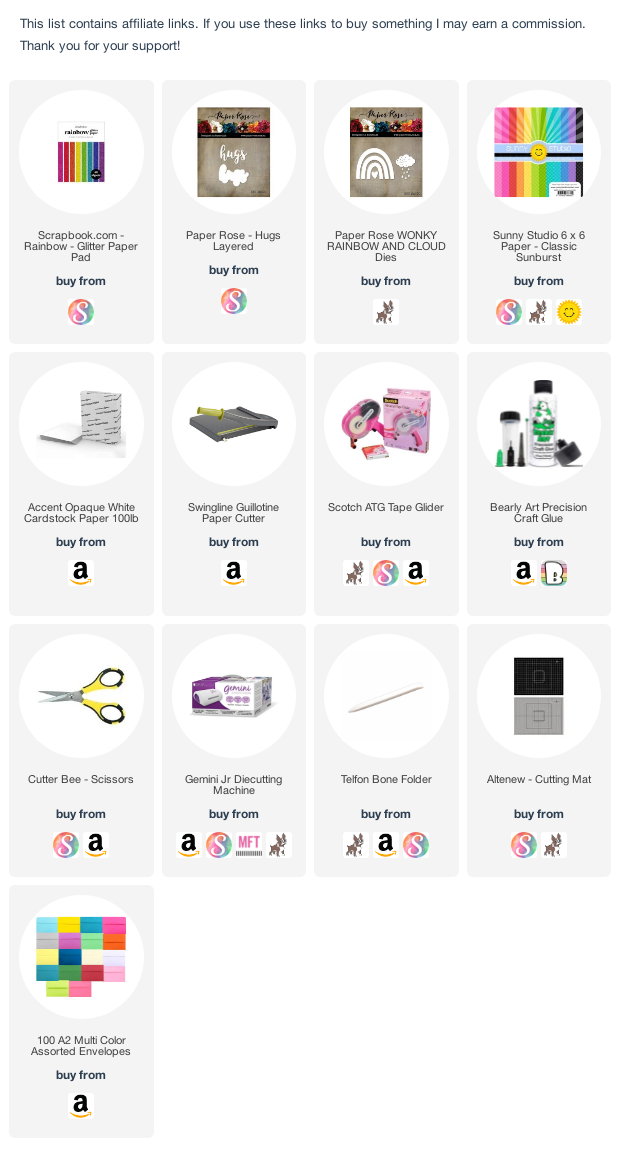Buy Altenew Cutting Mat from Scrapbook.com
Screen dimensions: 620x1159
523,845
